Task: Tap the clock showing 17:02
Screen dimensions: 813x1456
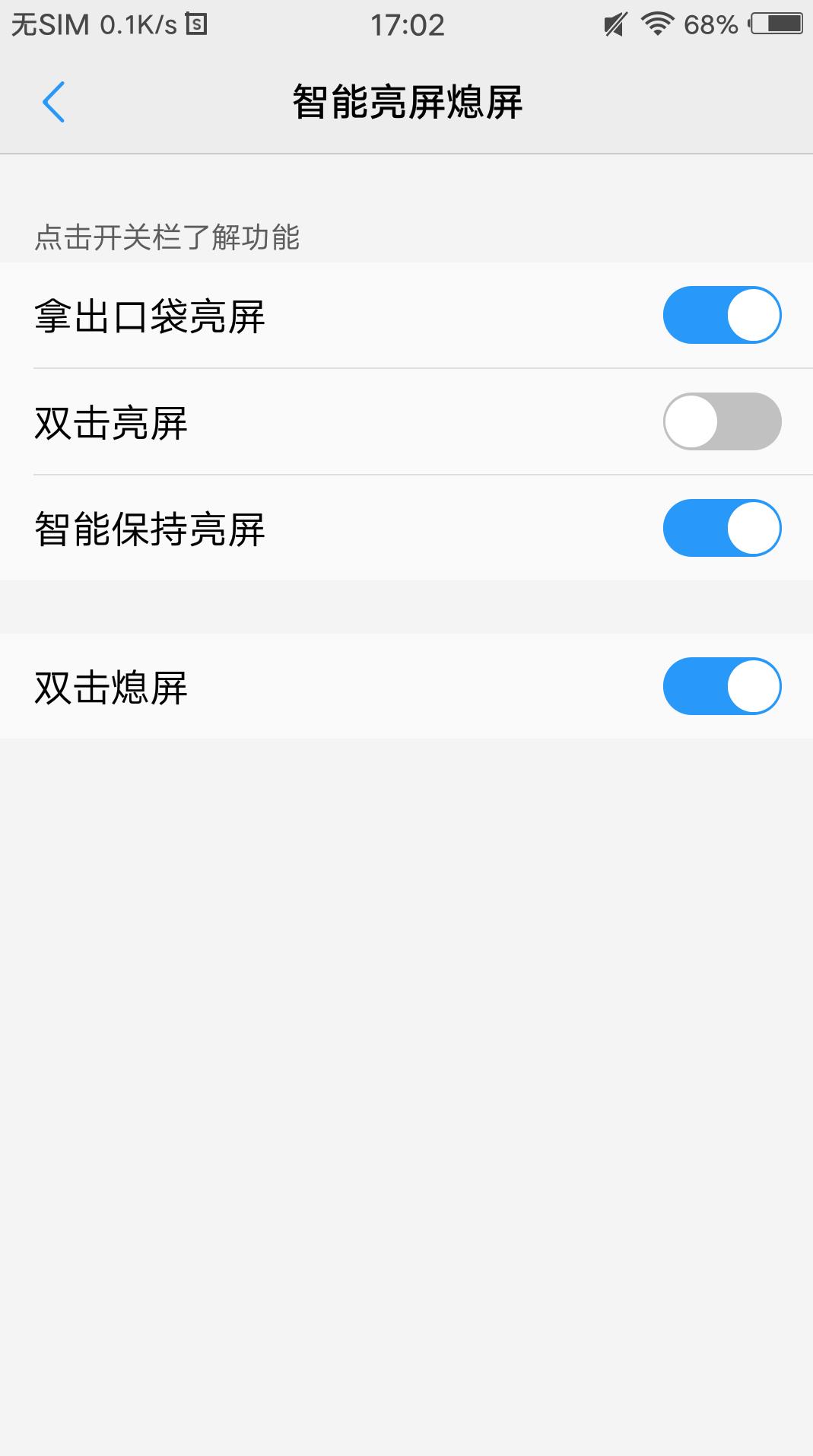Action: pyautogui.click(x=406, y=23)
